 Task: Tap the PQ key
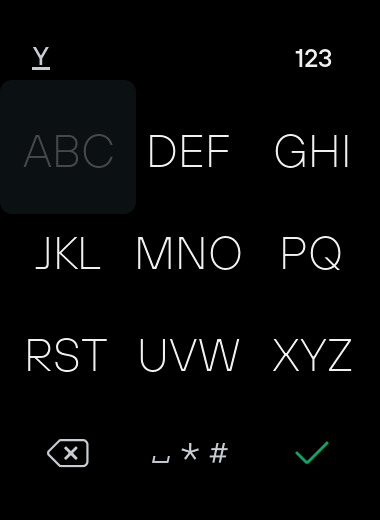point(311,253)
